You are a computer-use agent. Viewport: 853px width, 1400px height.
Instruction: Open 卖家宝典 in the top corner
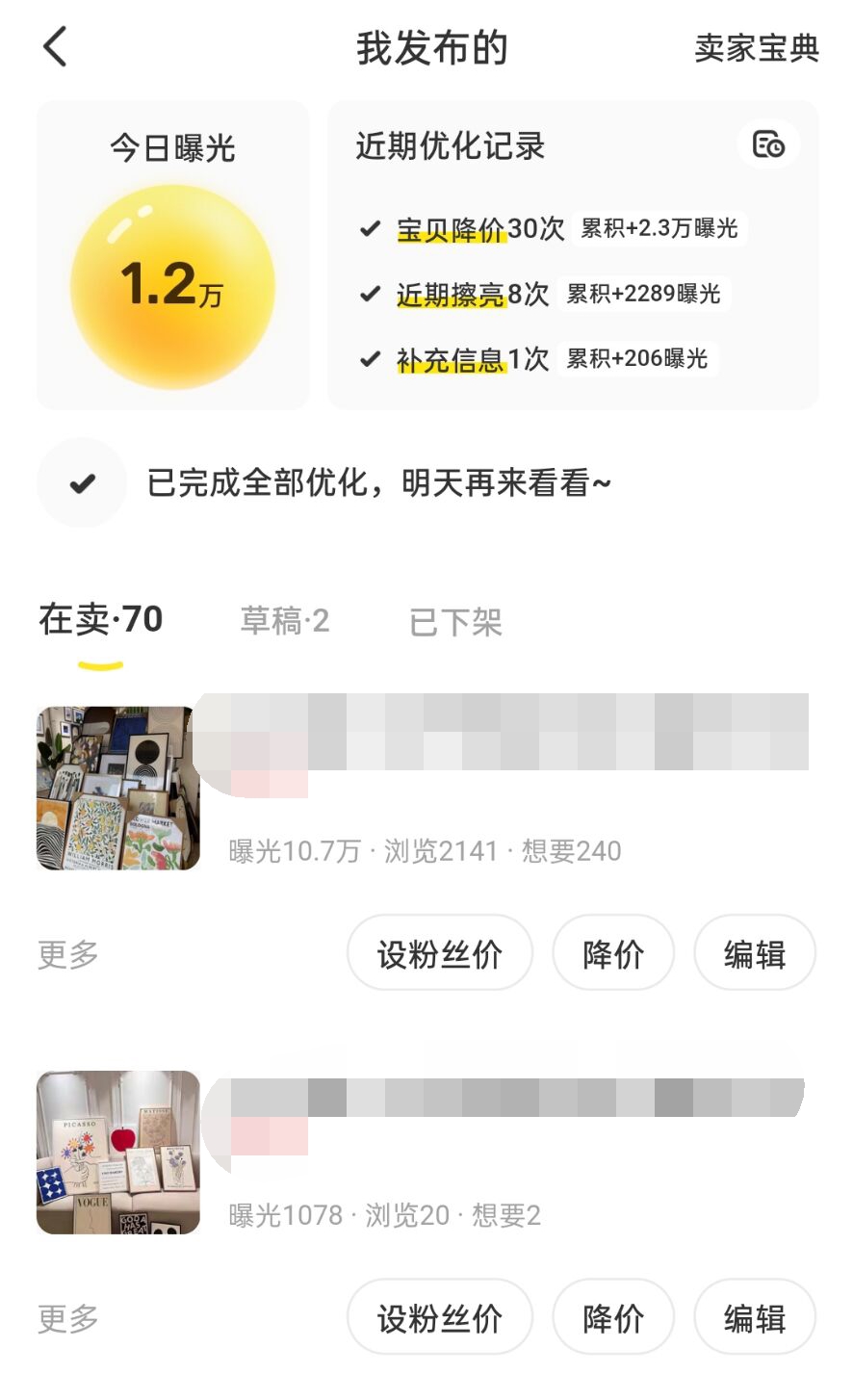point(756,49)
